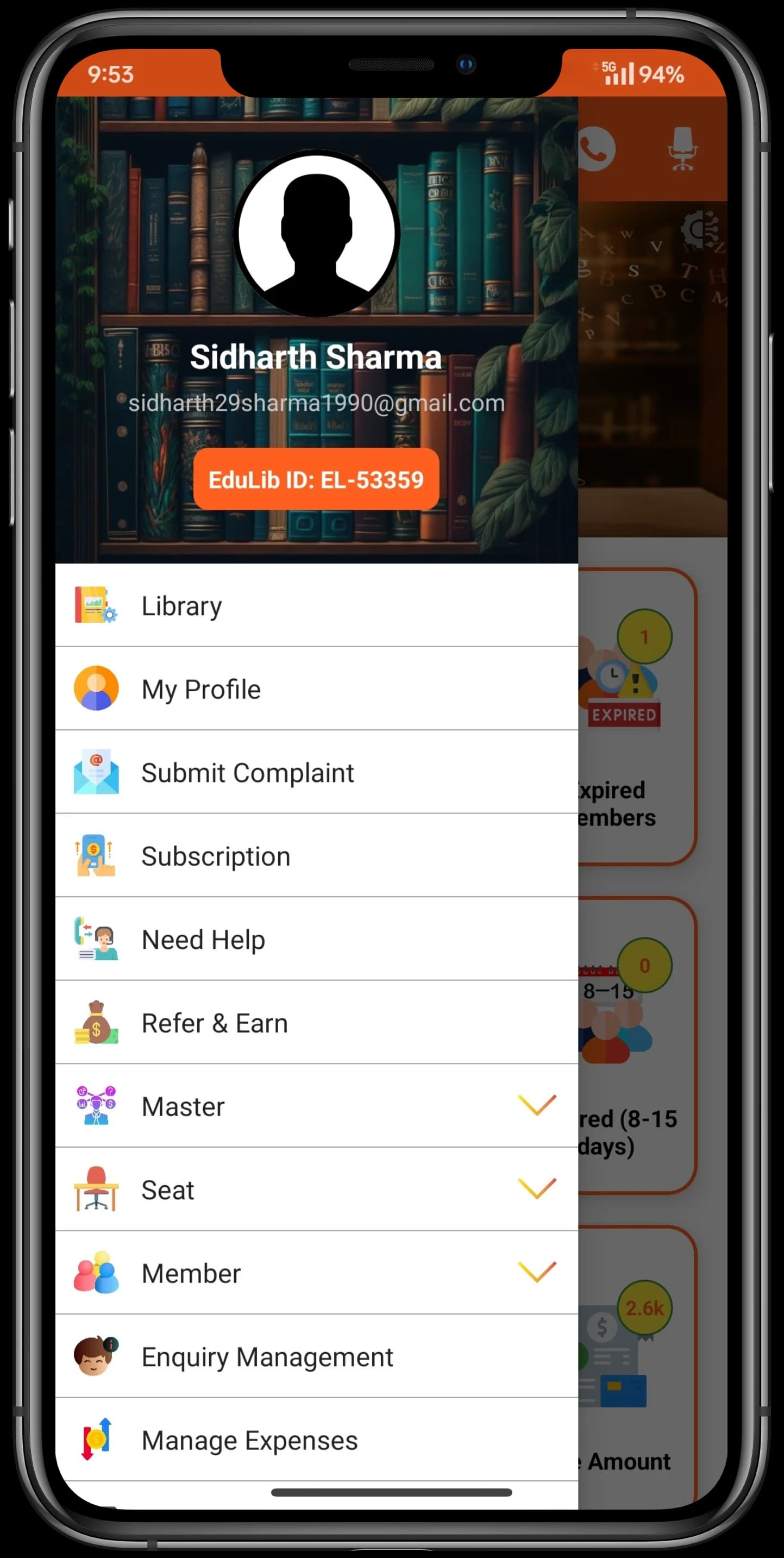Open Submit Complaint

[247, 772]
